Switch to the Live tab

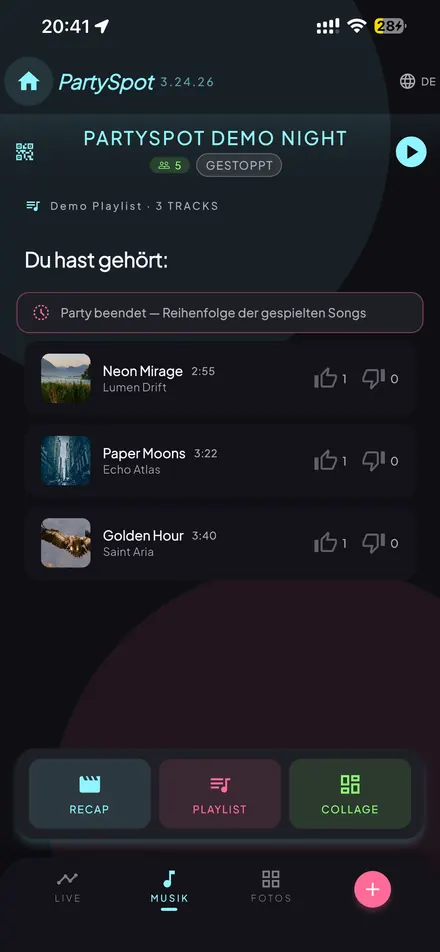tap(67, 887)
